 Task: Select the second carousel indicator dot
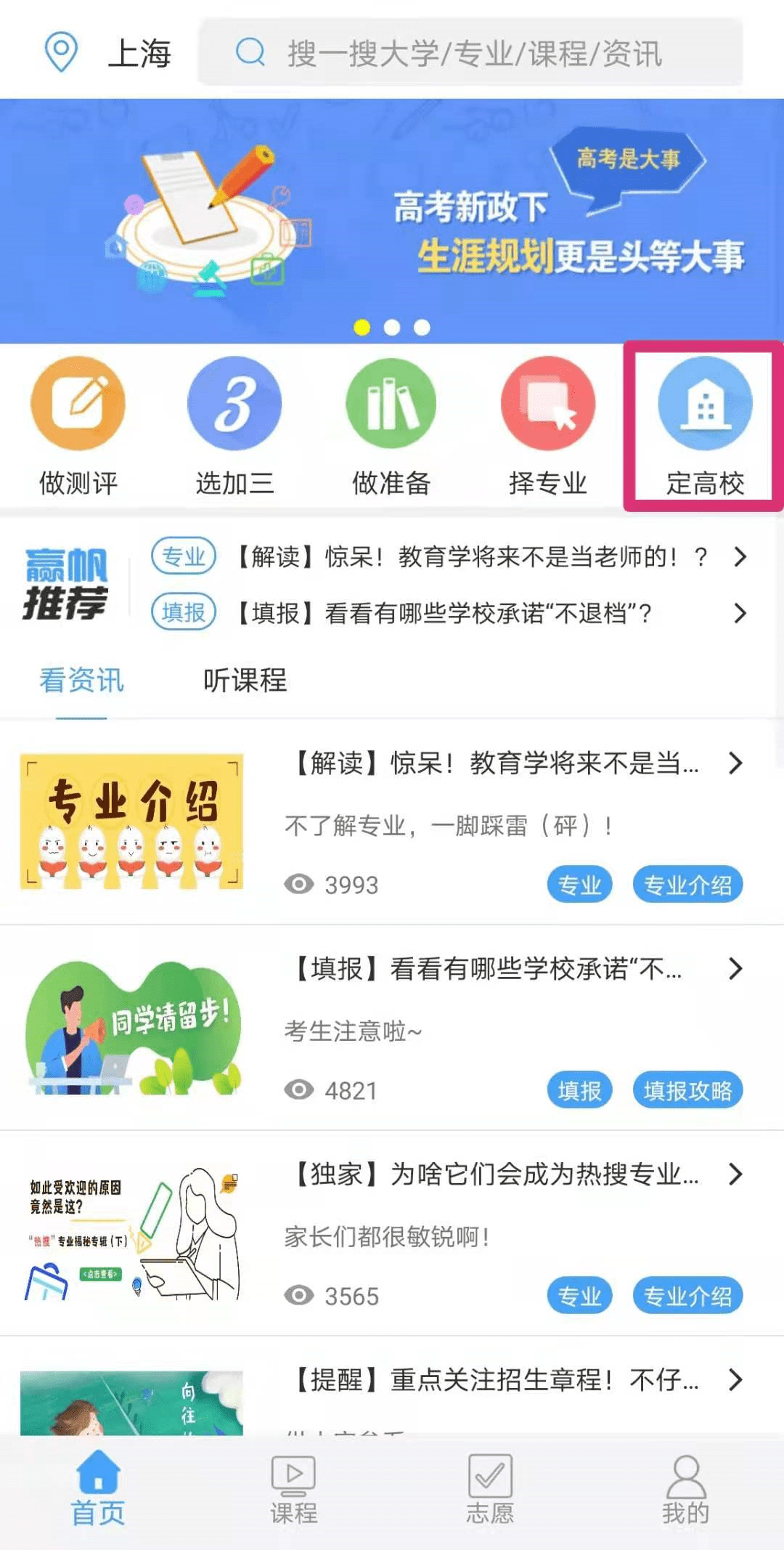coord(391,328)
